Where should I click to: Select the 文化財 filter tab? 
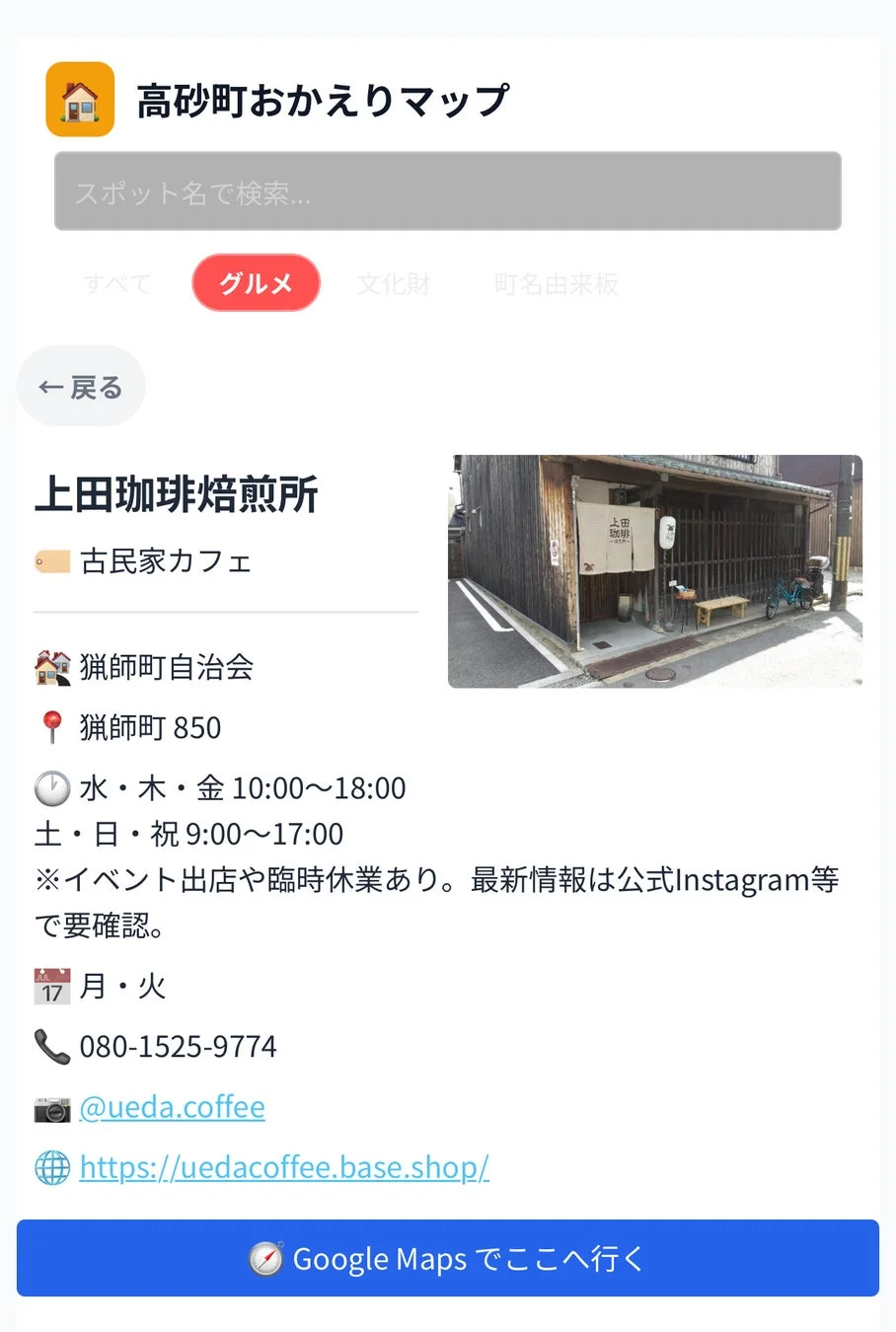pyautogui.click(x=394, y=283)
